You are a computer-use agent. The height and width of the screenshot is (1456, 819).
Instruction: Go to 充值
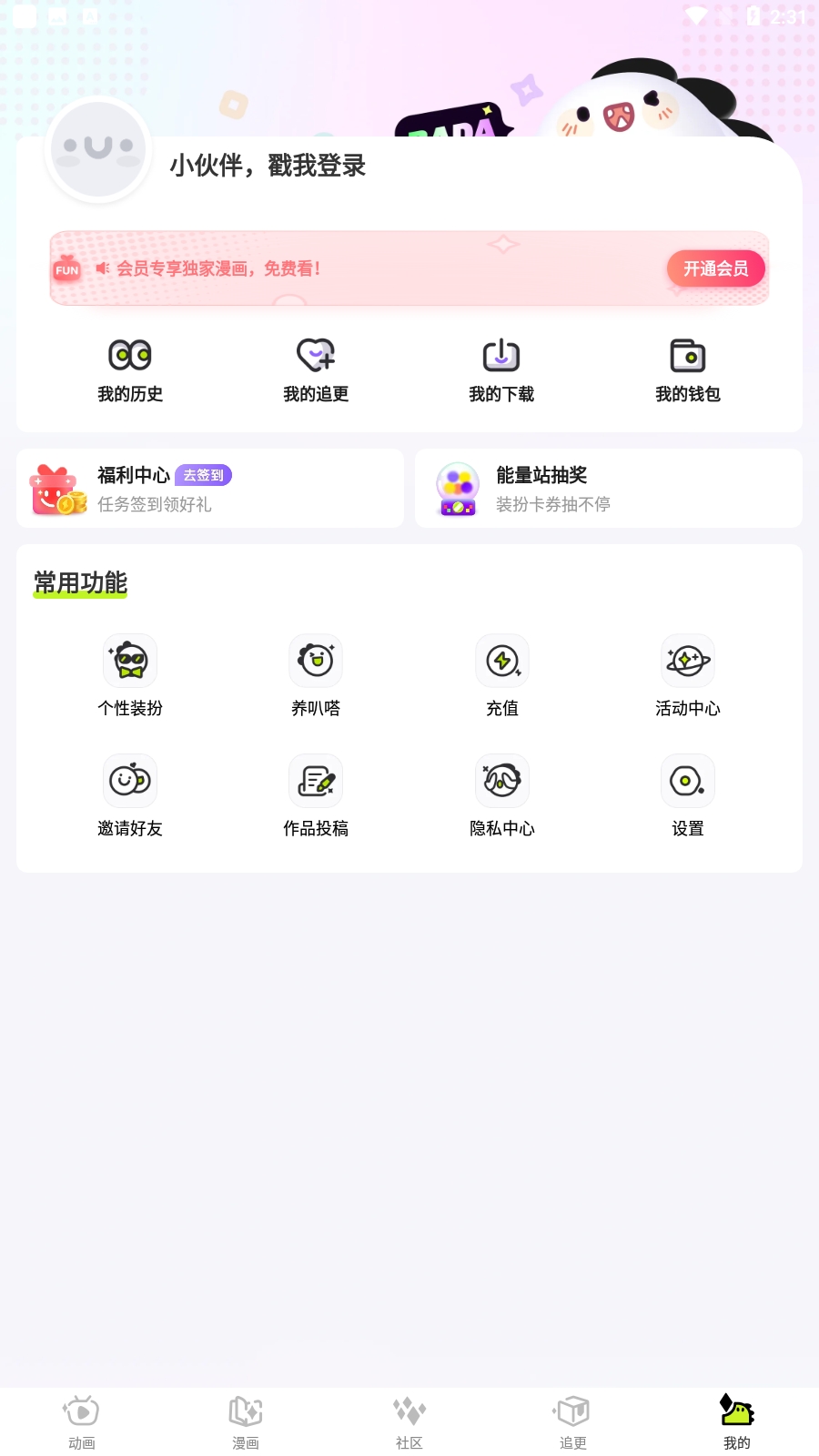pyautogui.click(x=501, y=675)
